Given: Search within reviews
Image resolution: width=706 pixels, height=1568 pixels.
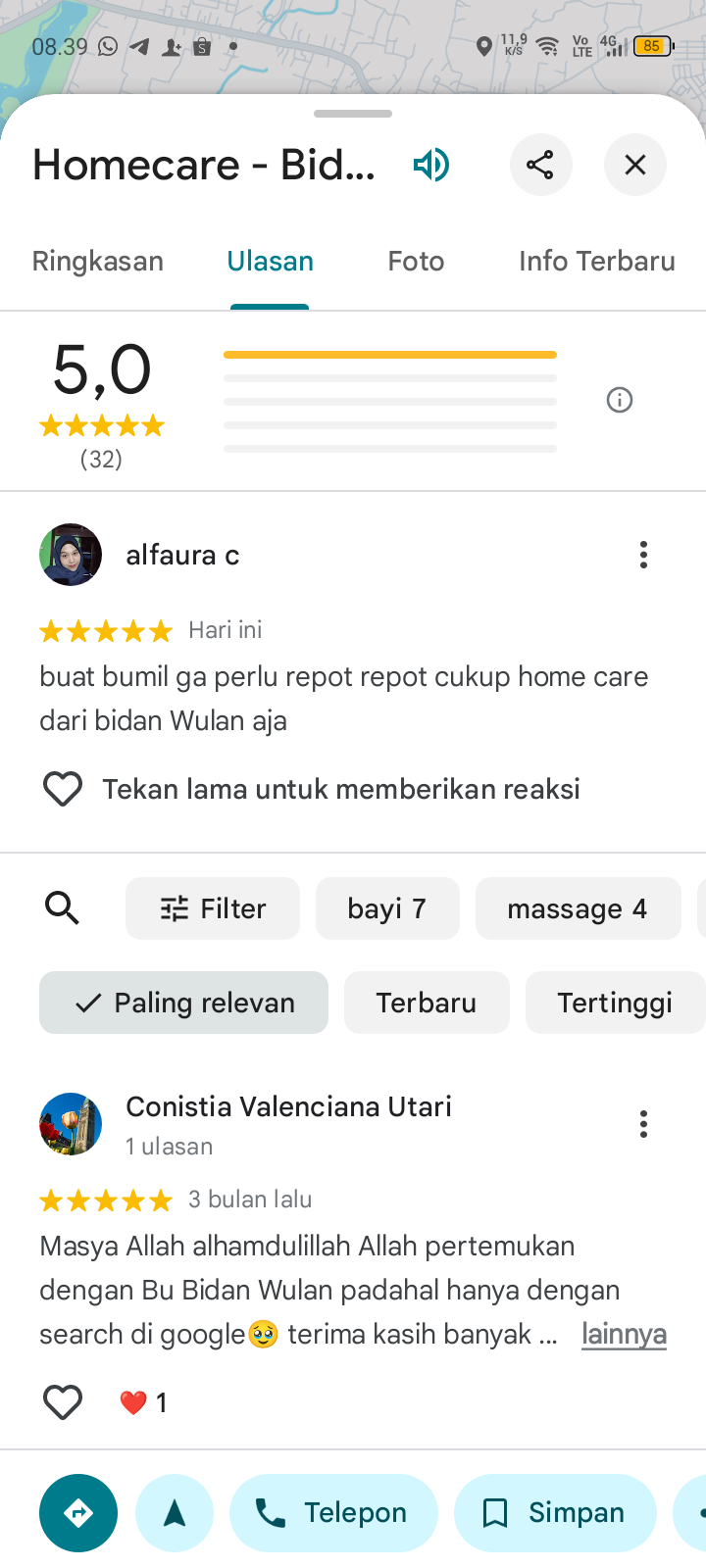Looking at the screenshot, I should point(63,908).
